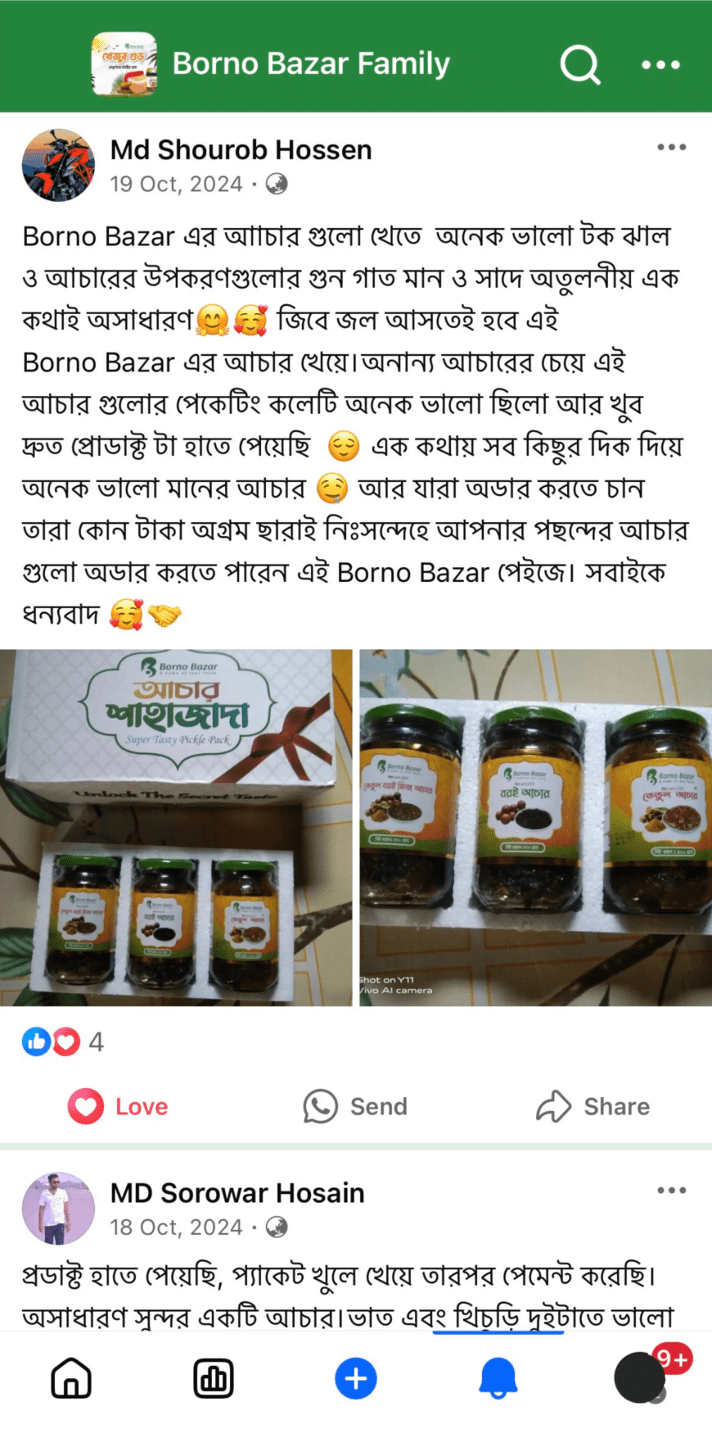712x1441 pixels.
Task: Open options on MD Sorowar Hosain's post
Action: point(671,1191)
